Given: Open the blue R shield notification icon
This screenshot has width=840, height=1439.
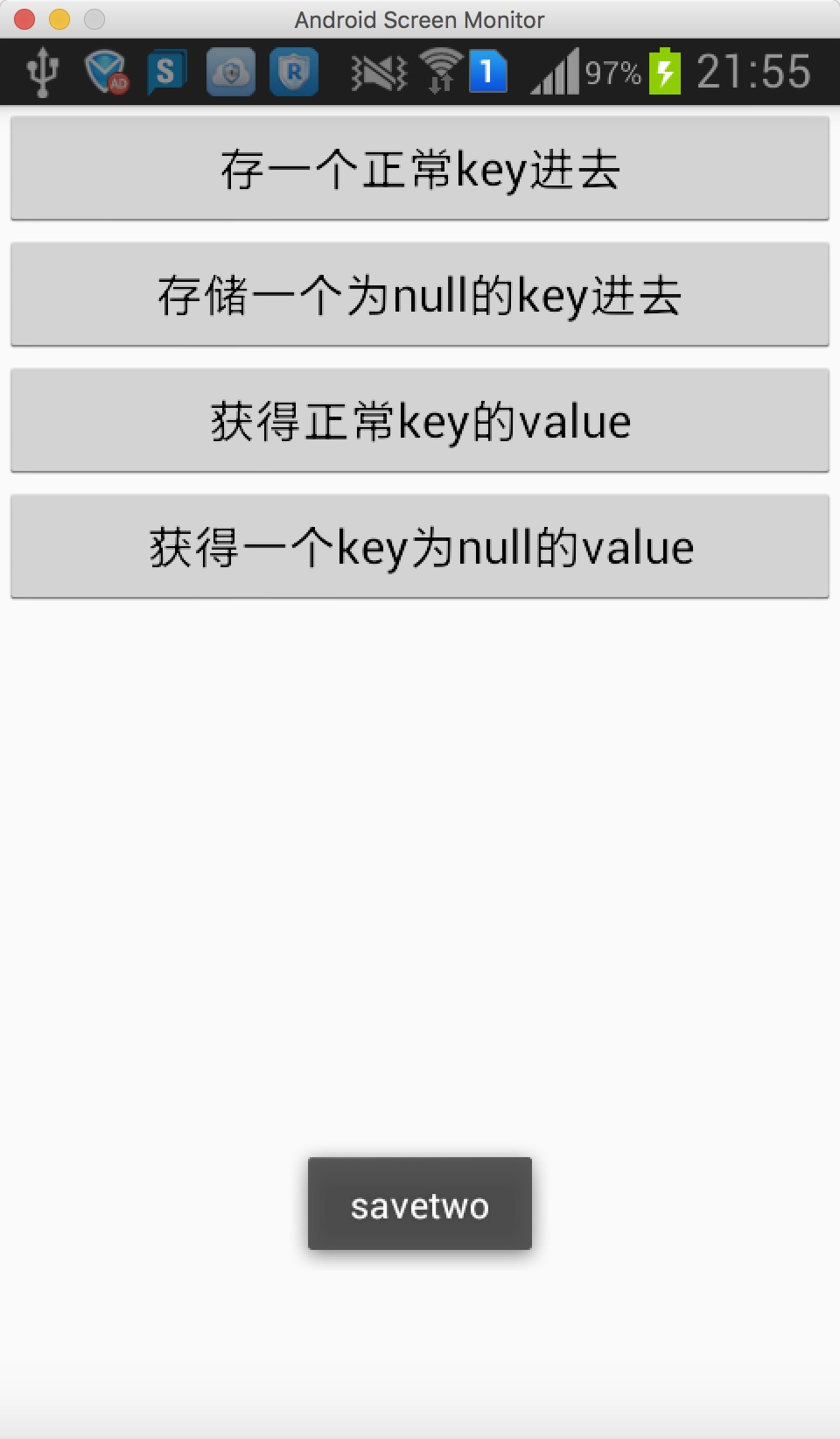Looking at the screenshot, I should tap(293, 72).
